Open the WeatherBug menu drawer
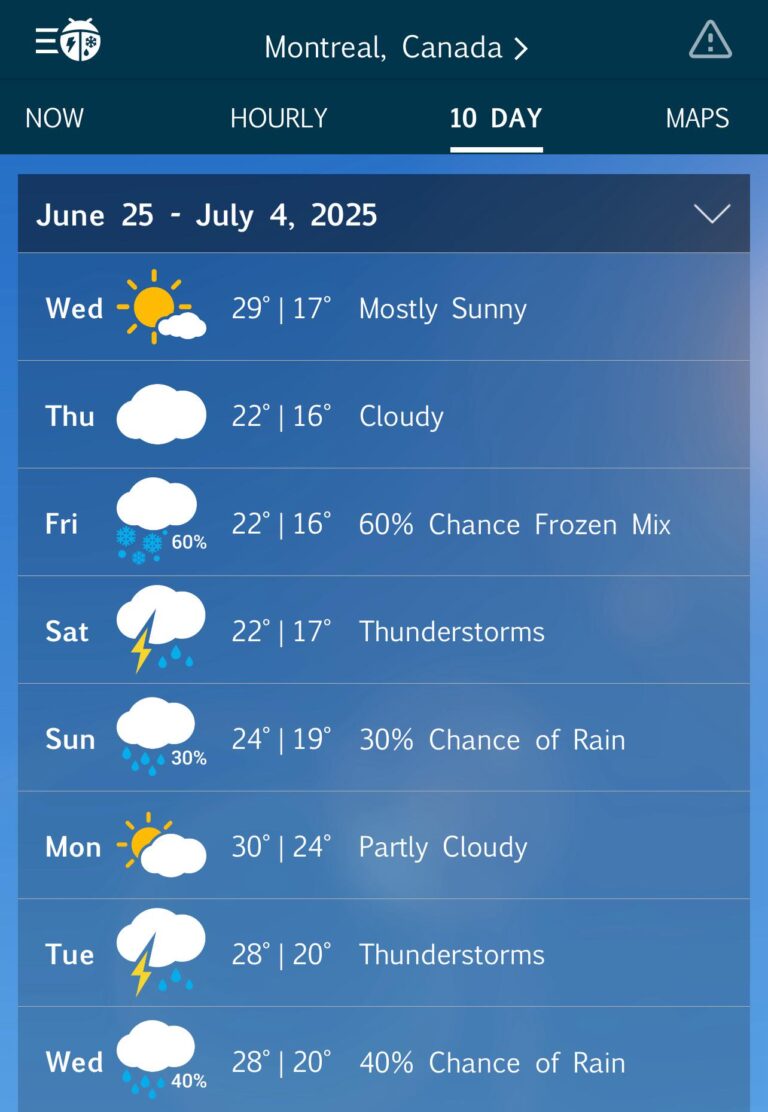Viewport: 768px width, 1112px height. [x=67, y=41]
